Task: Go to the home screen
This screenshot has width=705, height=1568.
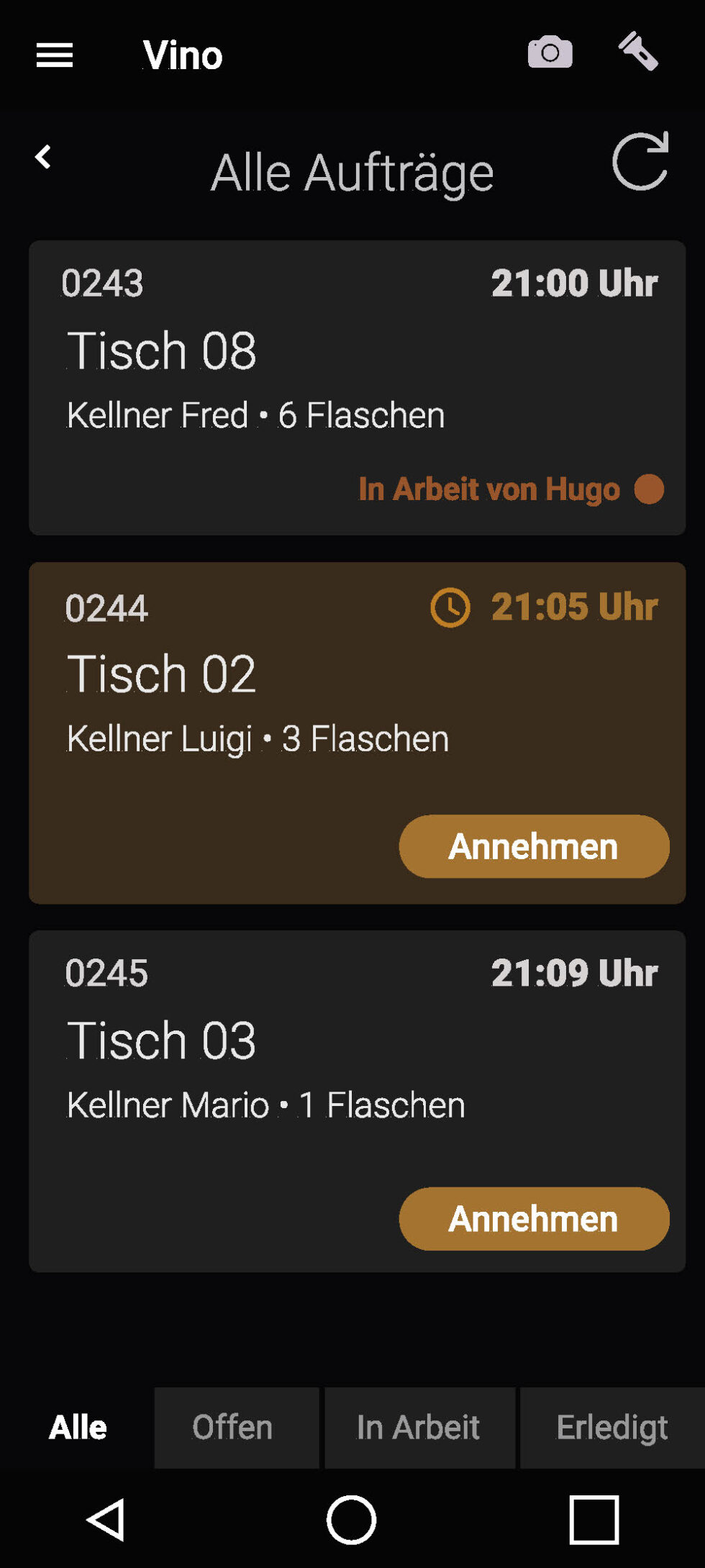Action: [x=351, y=1520]
